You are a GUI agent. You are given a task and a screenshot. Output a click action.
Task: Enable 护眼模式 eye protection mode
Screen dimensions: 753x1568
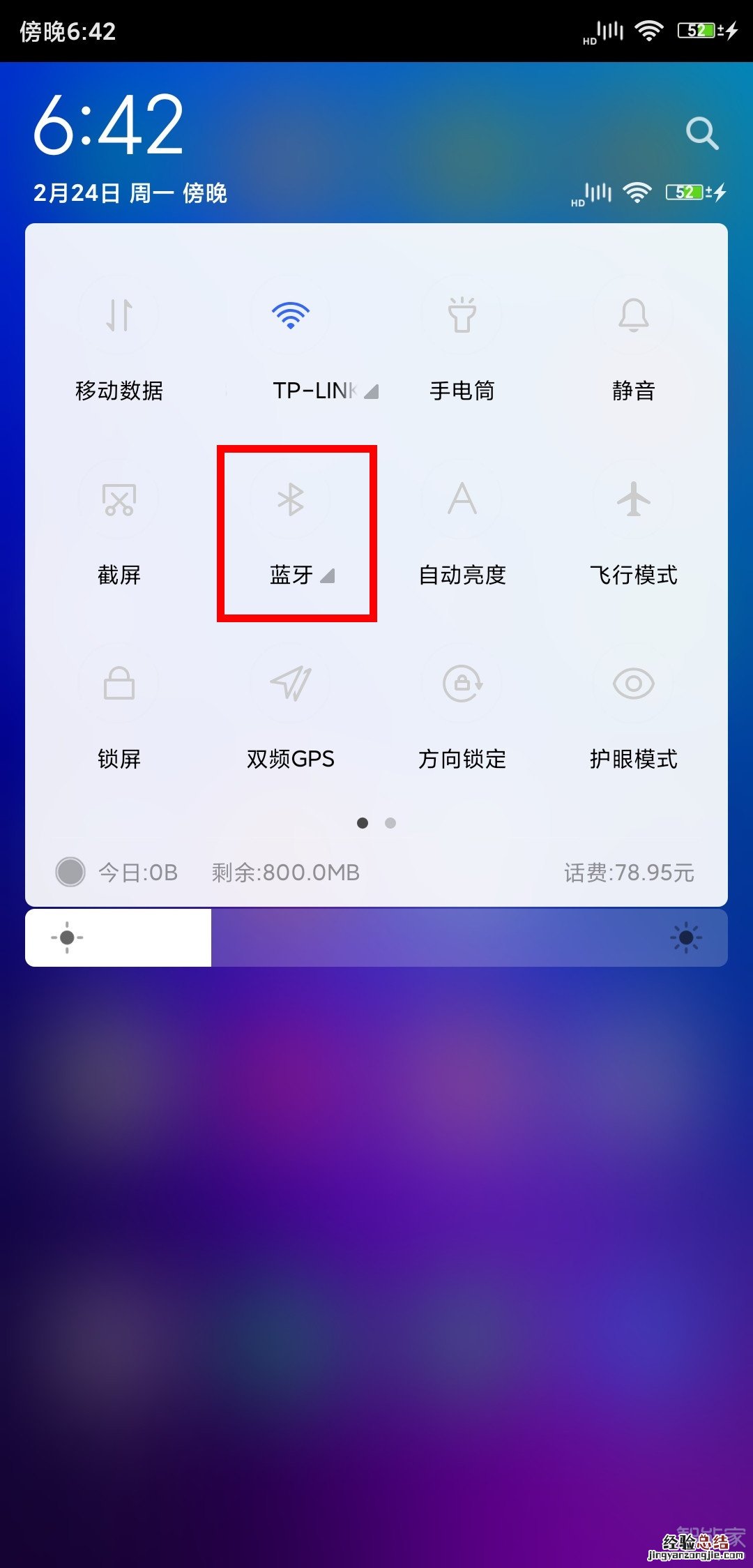click(x=633, y=684)
